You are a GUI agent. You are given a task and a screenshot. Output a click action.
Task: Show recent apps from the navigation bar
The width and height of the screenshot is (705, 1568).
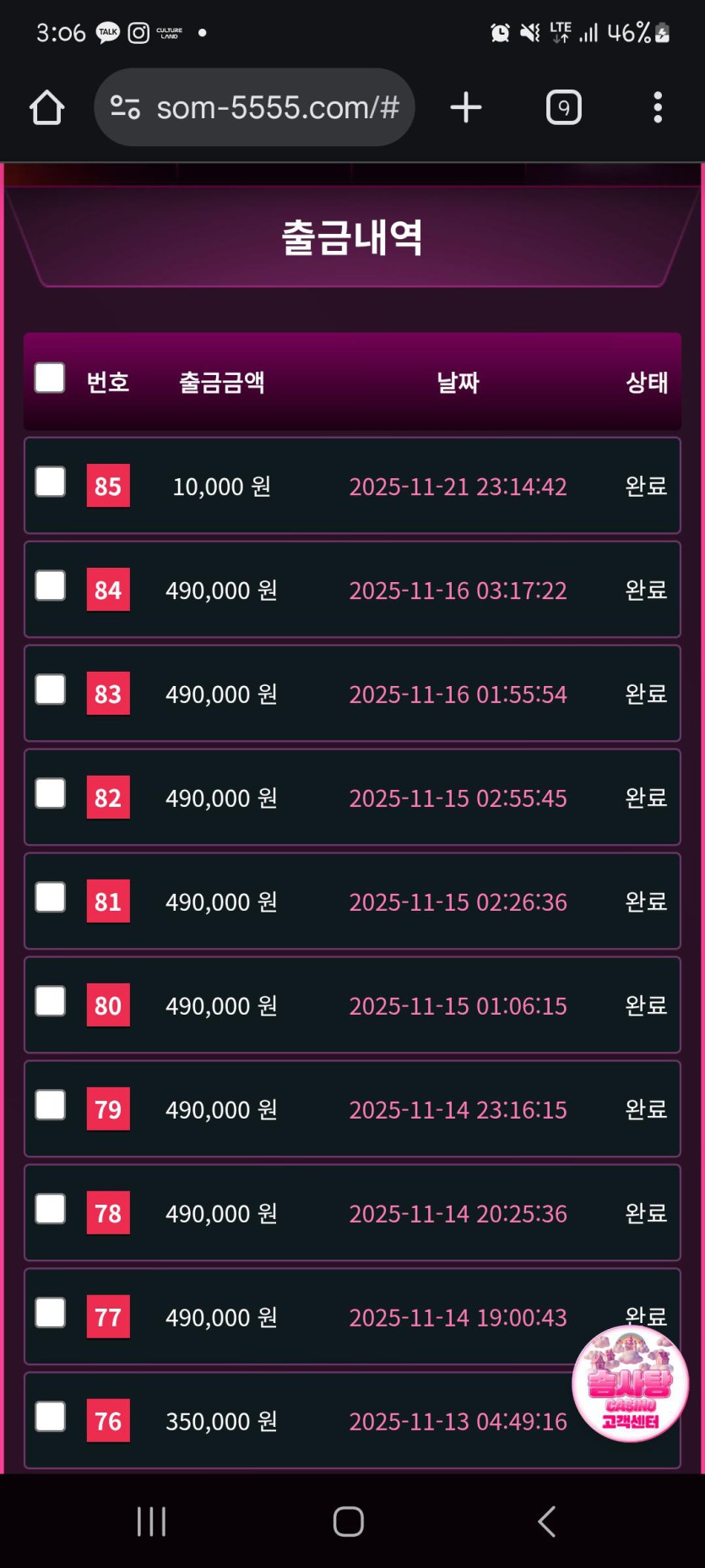(152, 1522)
